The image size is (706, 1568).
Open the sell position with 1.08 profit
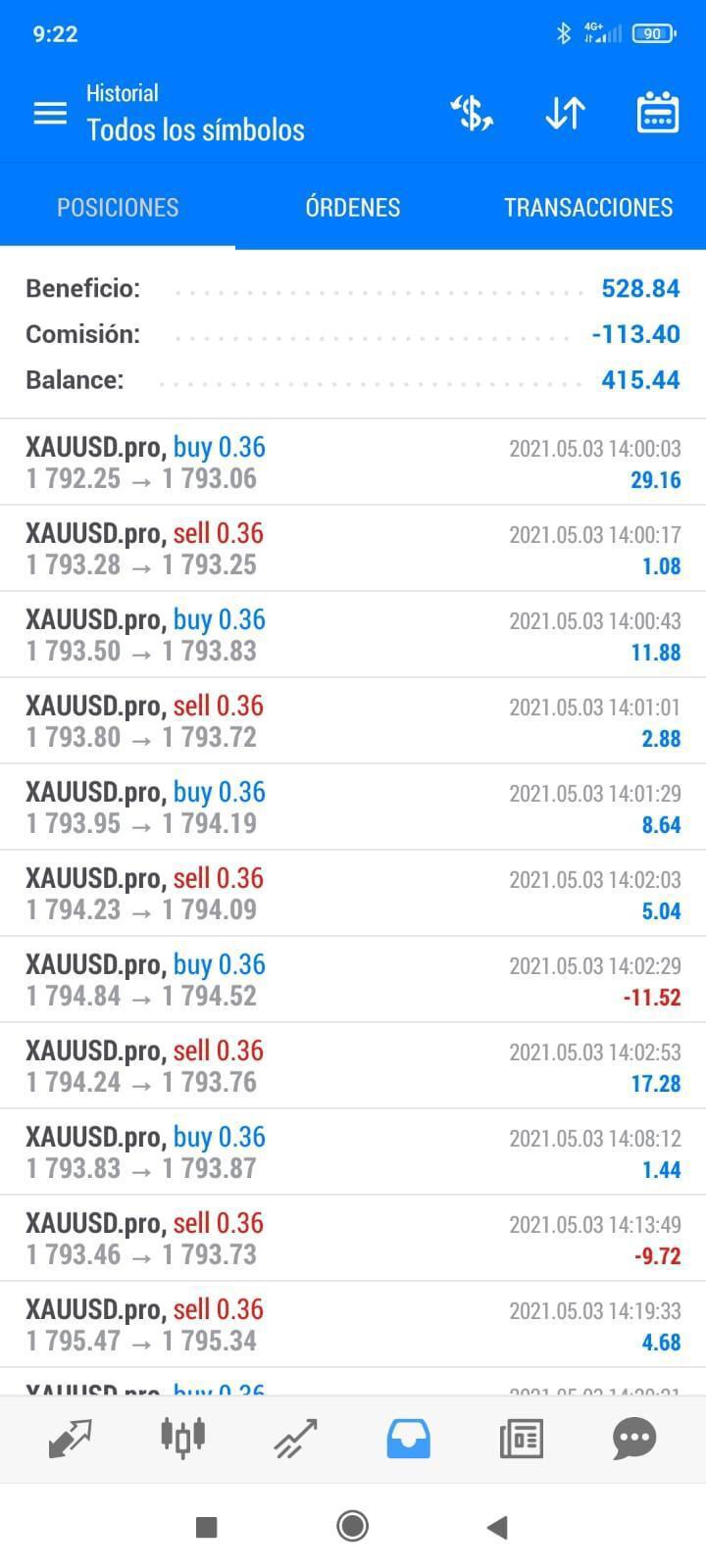tap(353, 549)
